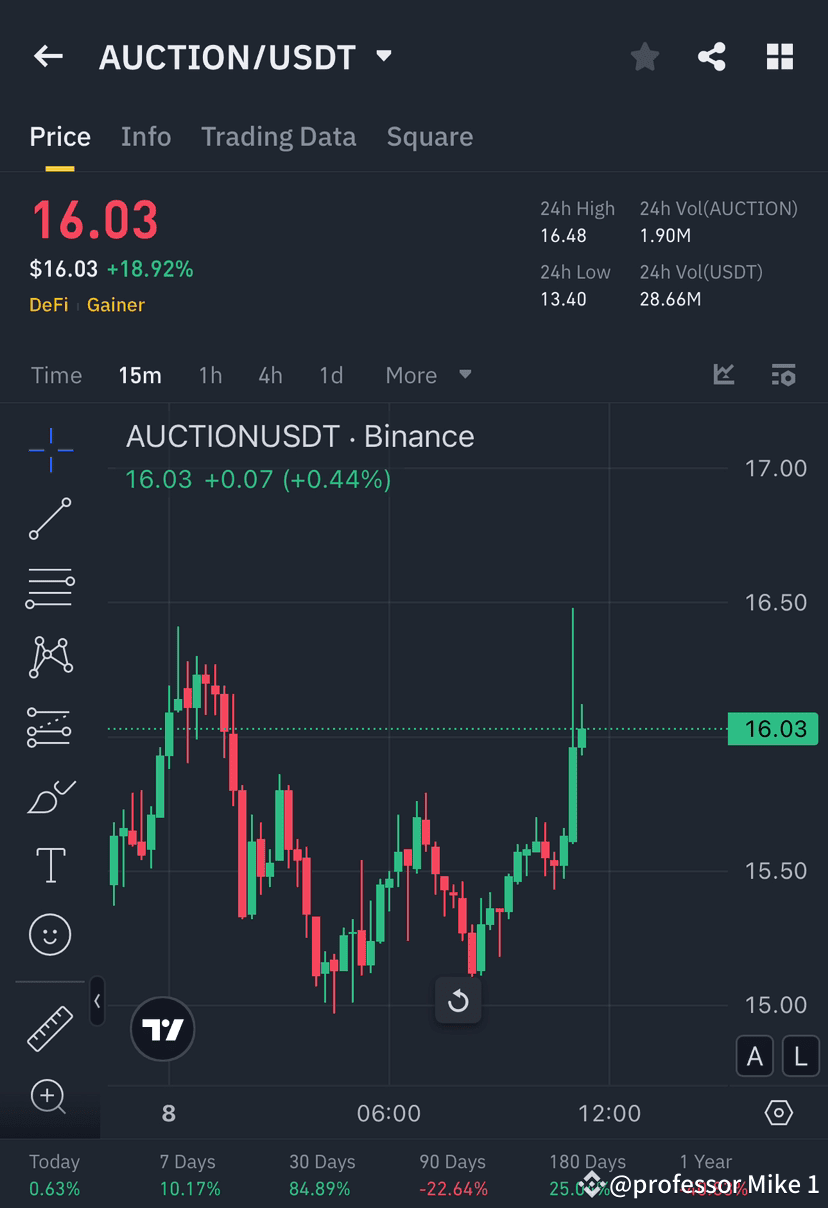Open the More timeframes dropdown
828x1208 pixels.
pyautogui.click(x=427, y=375)
